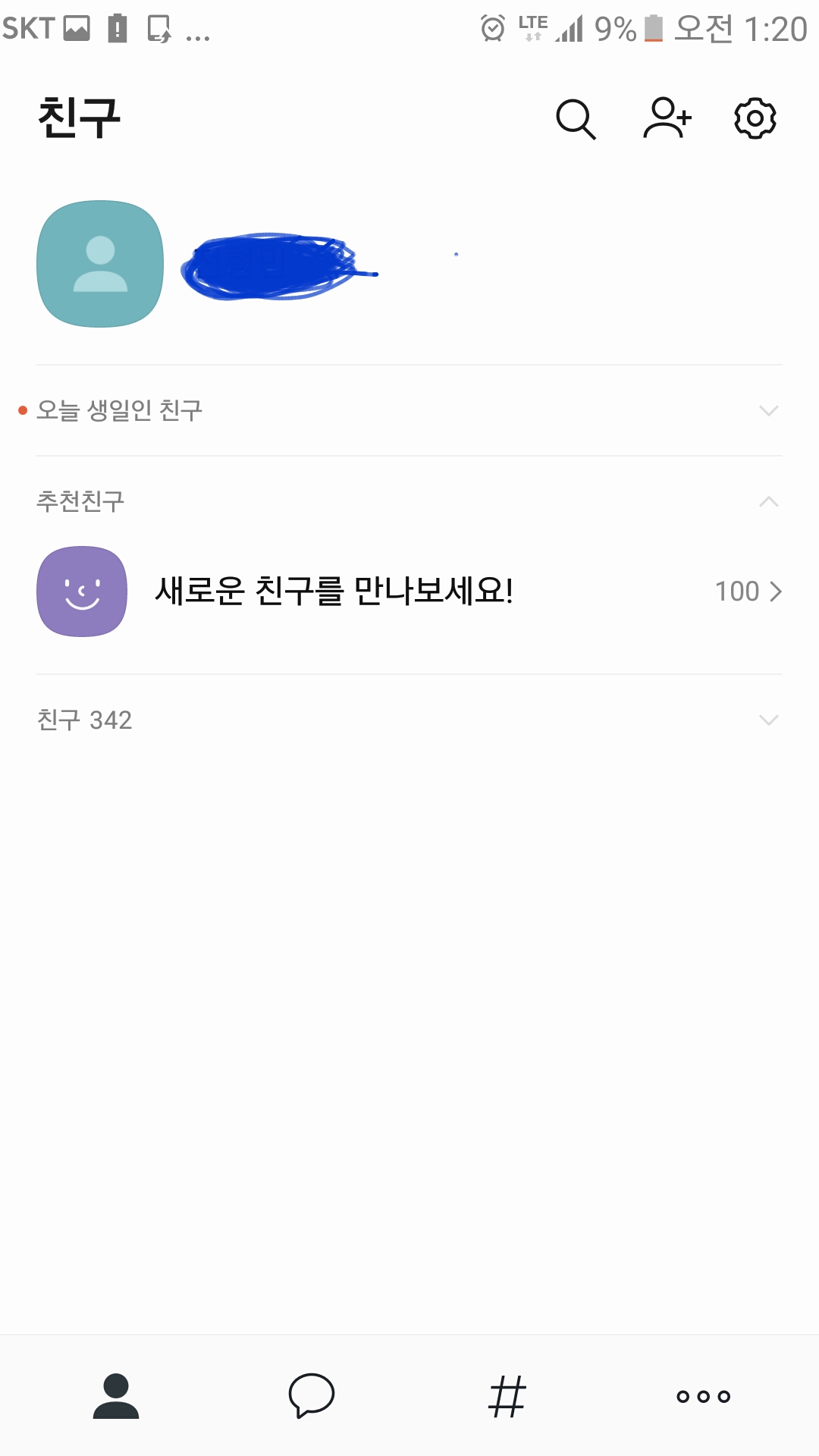Viewport: 819px width, 1456px height.
Task: Select the friends tab person icon
Action: (116, 1395)
